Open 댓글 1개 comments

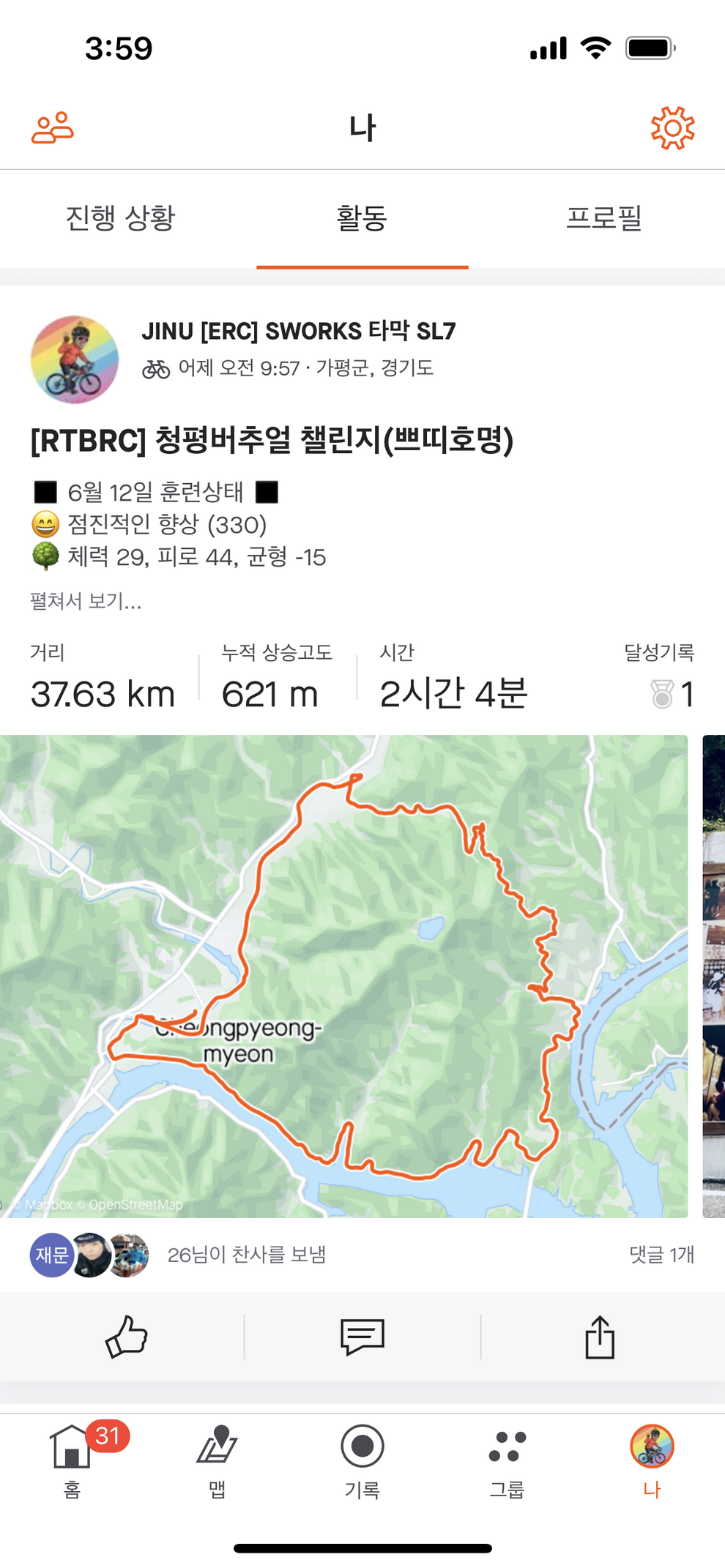661,1255
